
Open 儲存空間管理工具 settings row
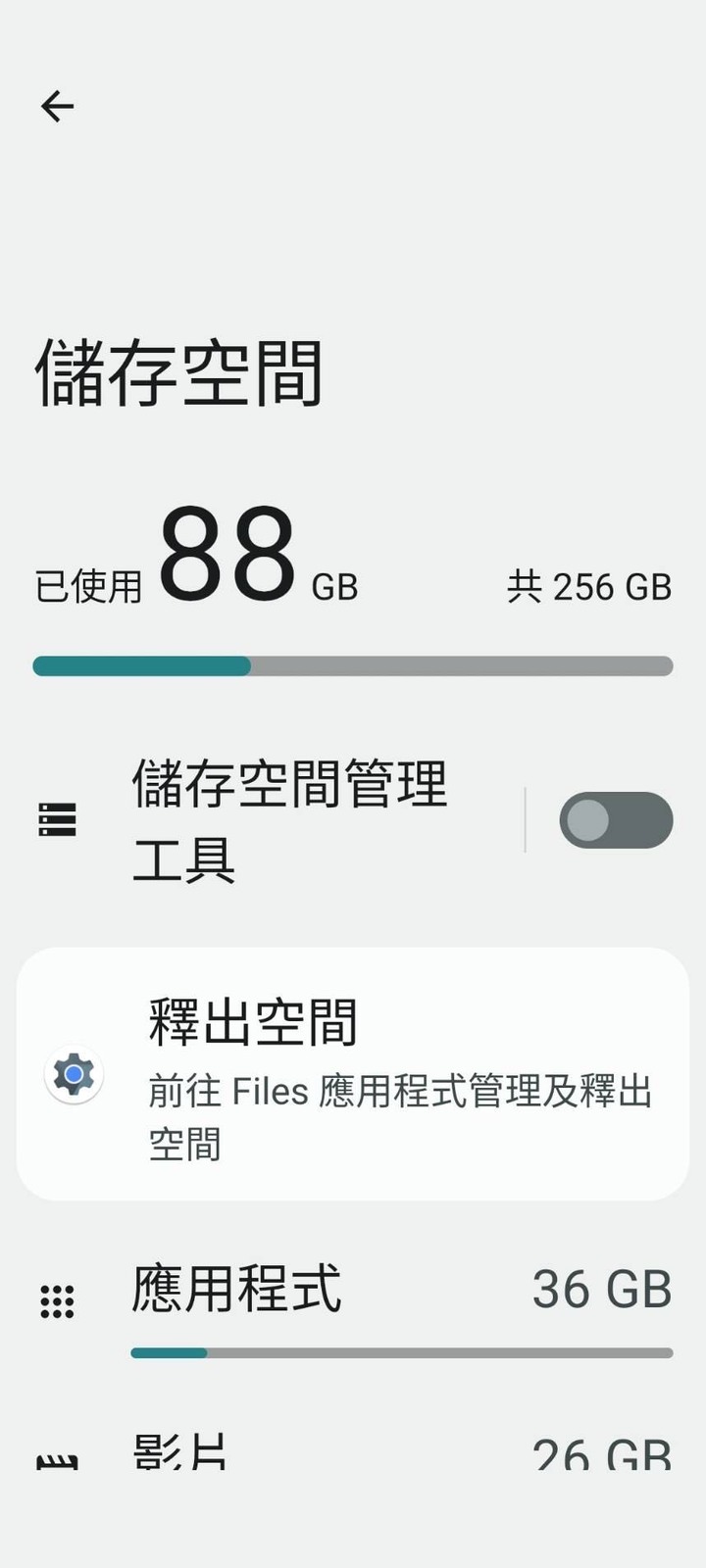point(289,821)
